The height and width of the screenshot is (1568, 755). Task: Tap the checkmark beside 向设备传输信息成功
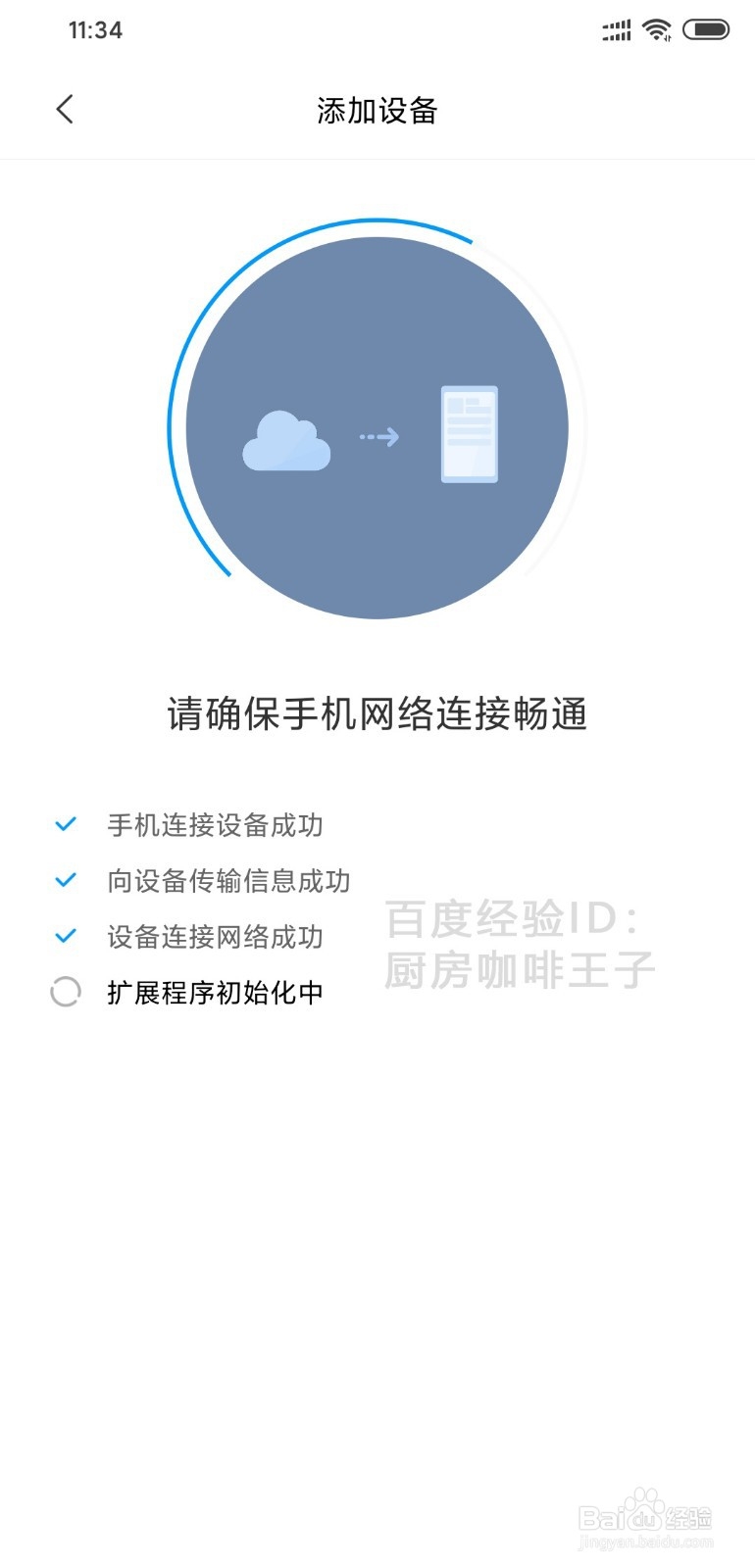click(66, 879)
